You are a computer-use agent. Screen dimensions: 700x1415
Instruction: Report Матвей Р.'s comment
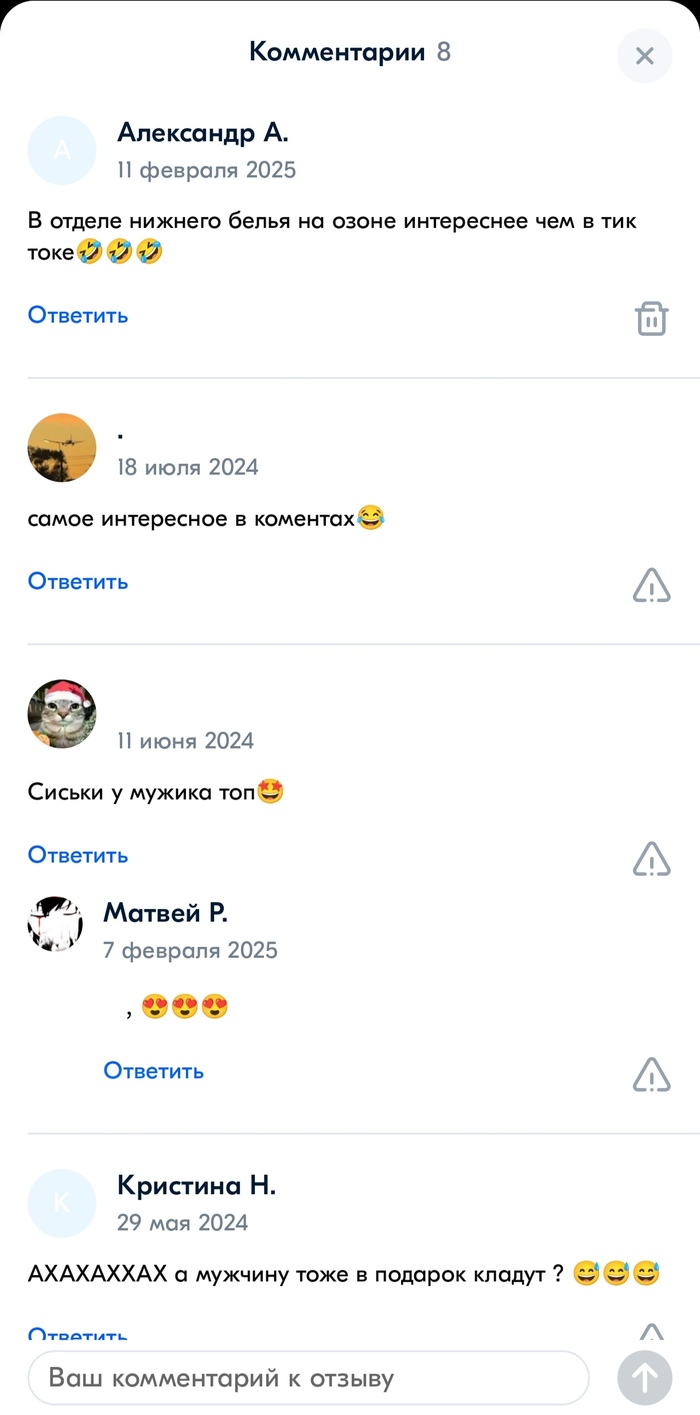[x=651, y=1074]
